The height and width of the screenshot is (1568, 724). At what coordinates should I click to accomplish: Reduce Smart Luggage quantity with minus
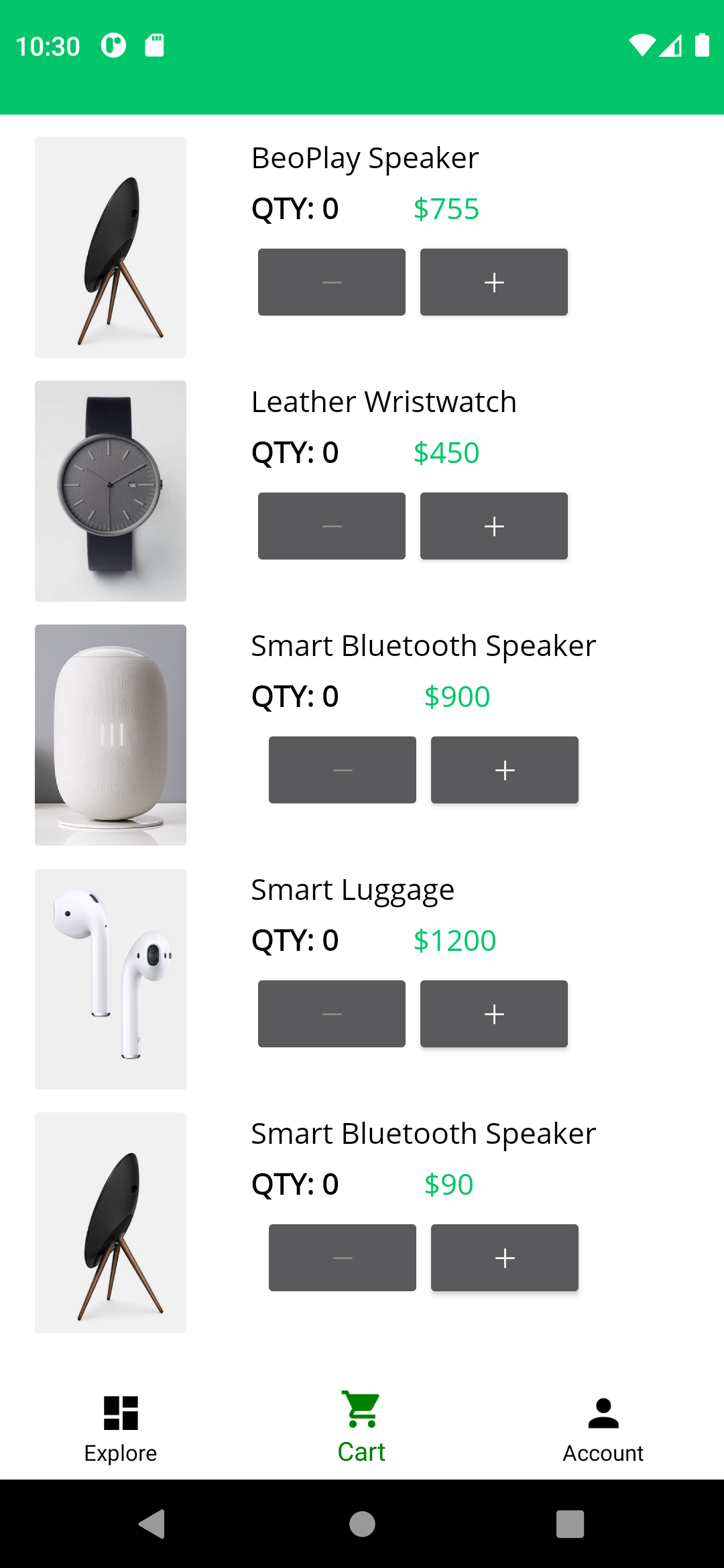tap(332, 1014)
